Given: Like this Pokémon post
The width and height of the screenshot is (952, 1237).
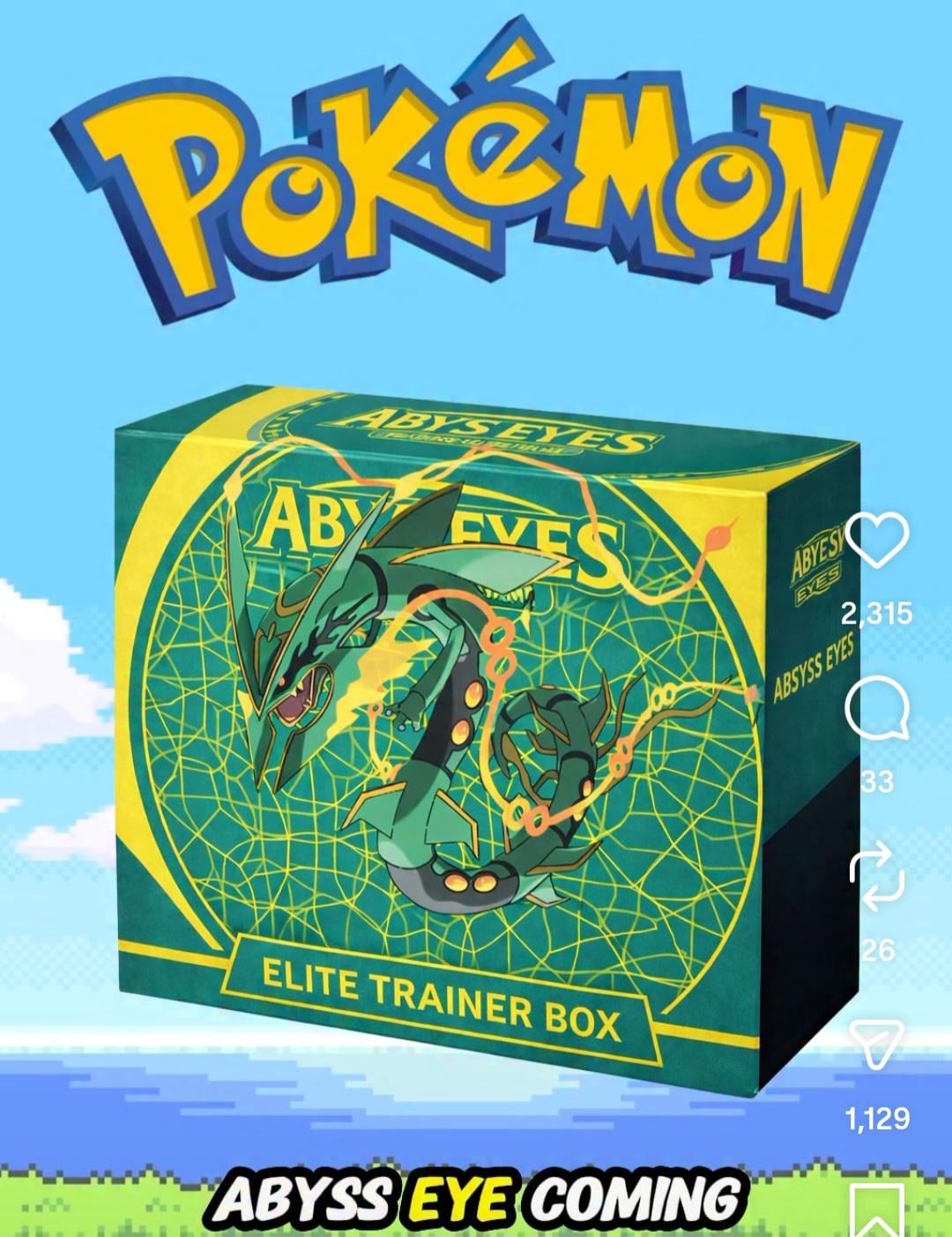Looking at the screenshot, I should click(876, 541).
